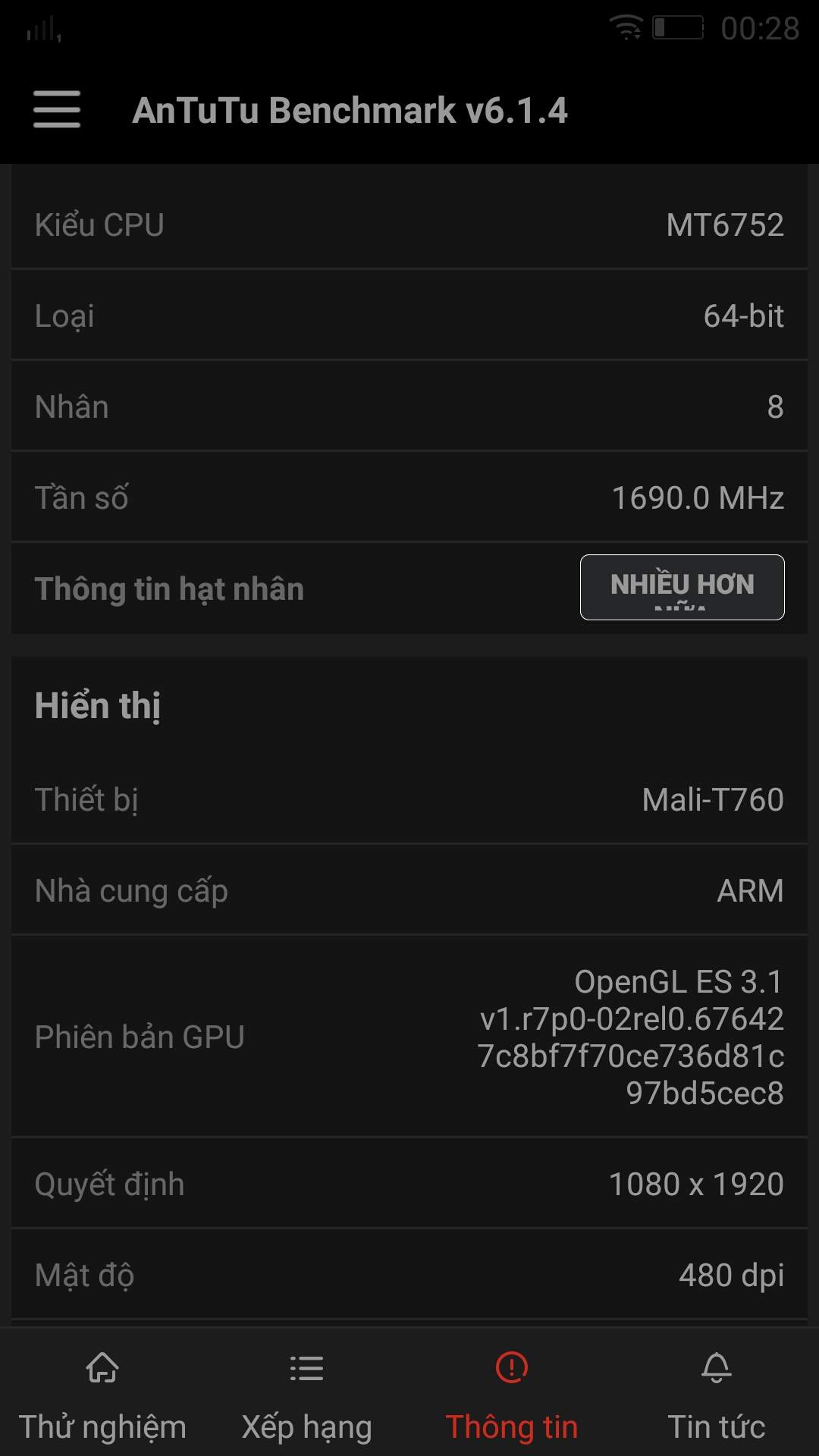Open the navigation drawer menu
The image size is (819, 1456).
point(57,109)
